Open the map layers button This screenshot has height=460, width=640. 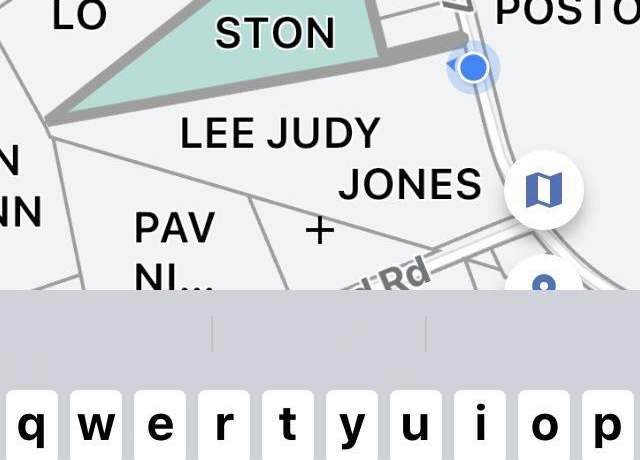(x=544, y=188)
